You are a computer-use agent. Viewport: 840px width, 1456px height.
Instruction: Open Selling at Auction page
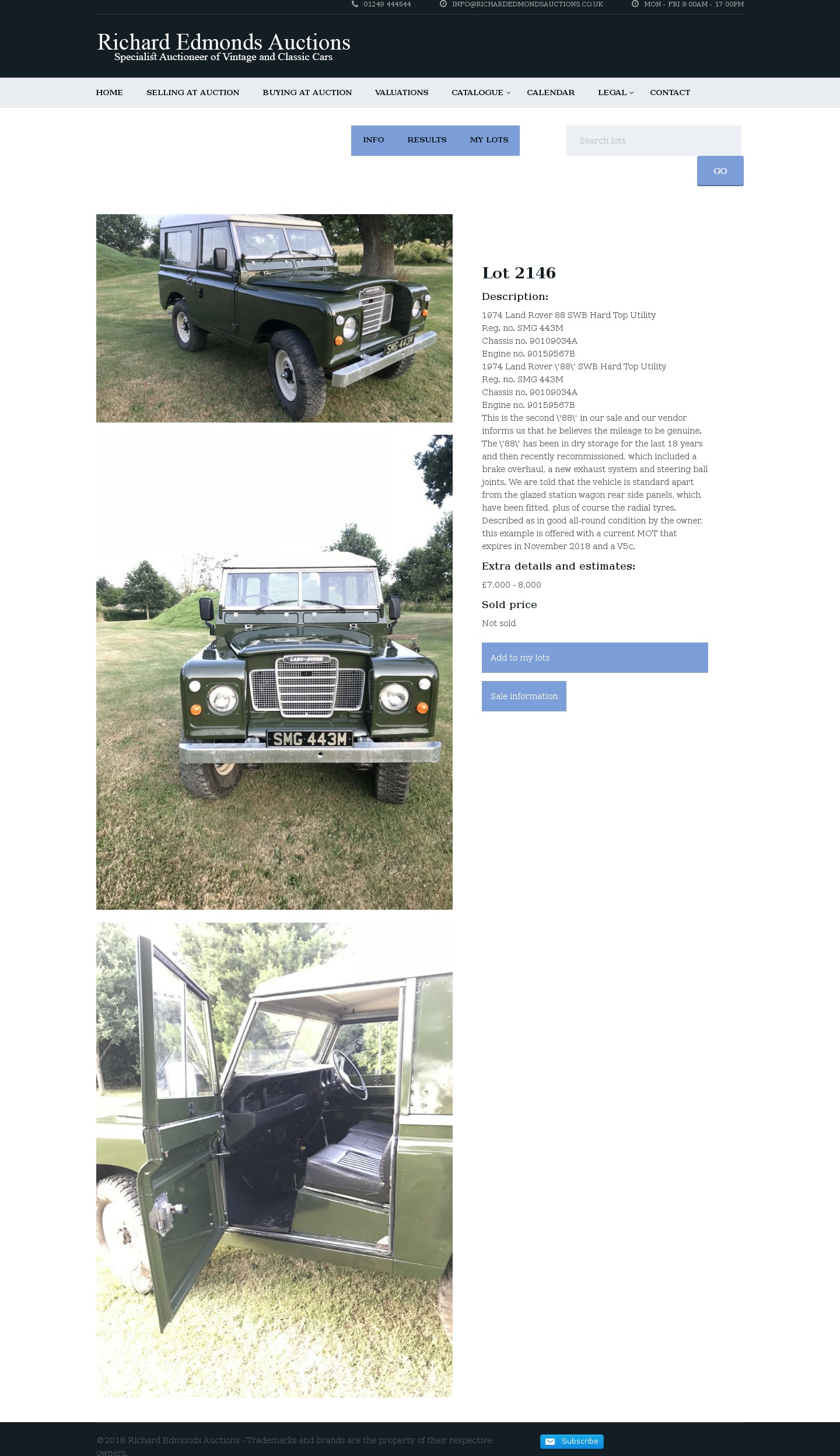192,93
